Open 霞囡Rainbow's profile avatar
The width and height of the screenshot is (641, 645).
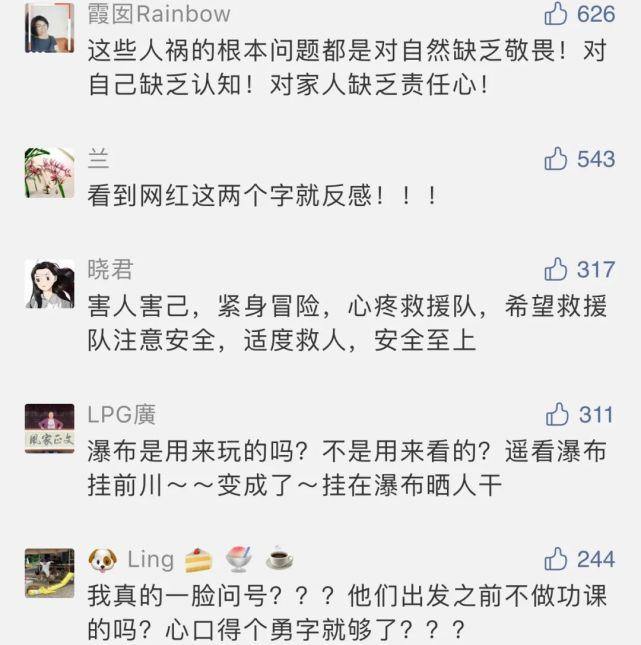[x=49, y=27]
